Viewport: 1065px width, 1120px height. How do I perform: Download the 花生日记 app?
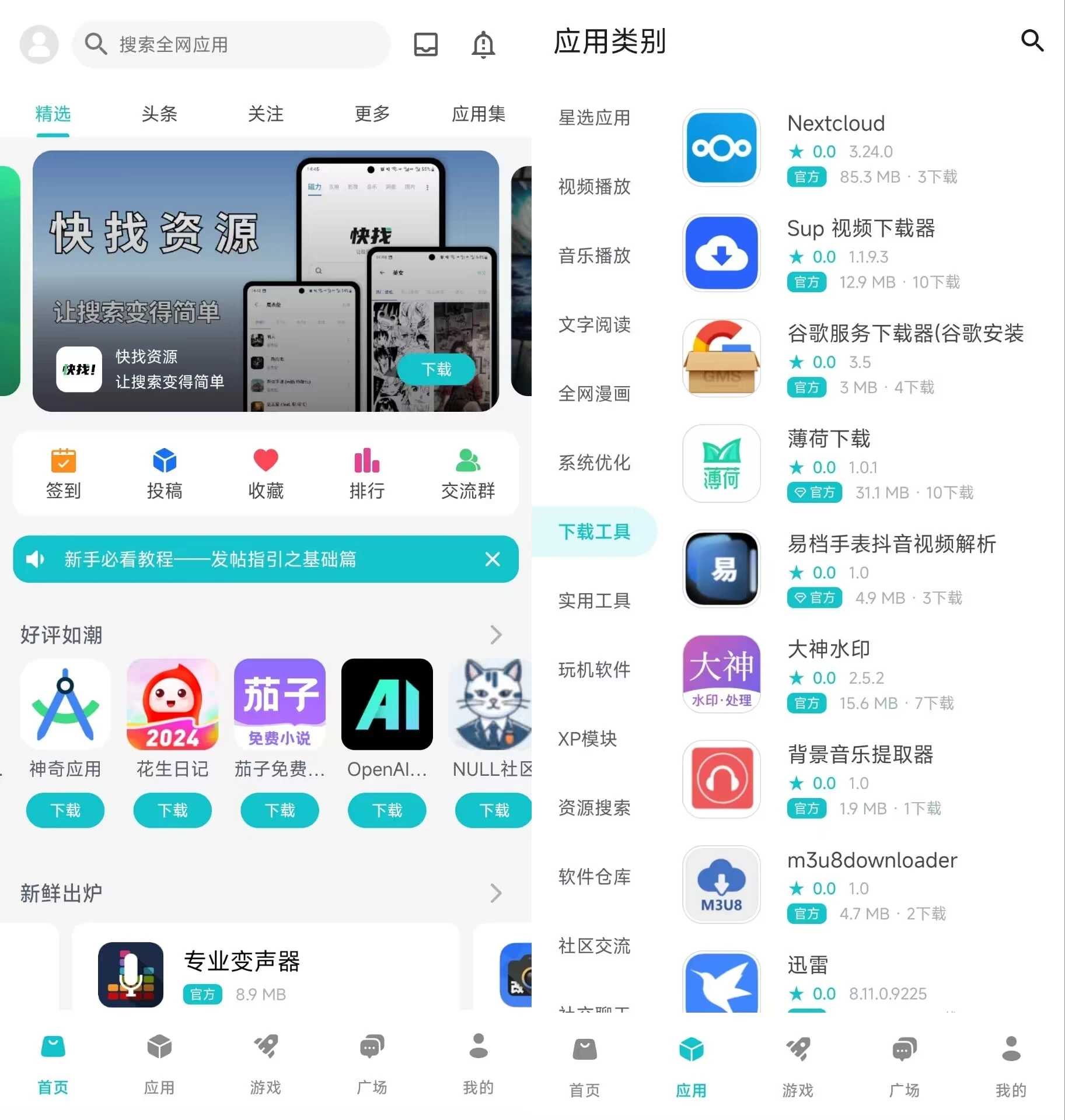click(x=172, y=810)
